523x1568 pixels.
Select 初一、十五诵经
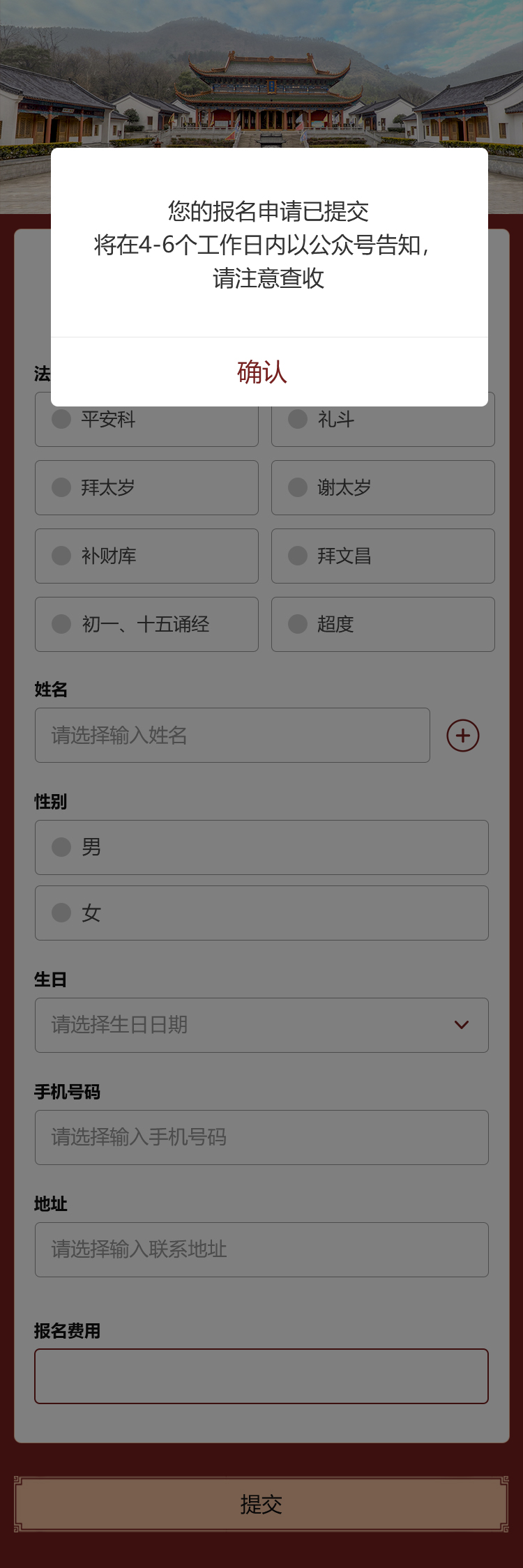click(146, 624)
